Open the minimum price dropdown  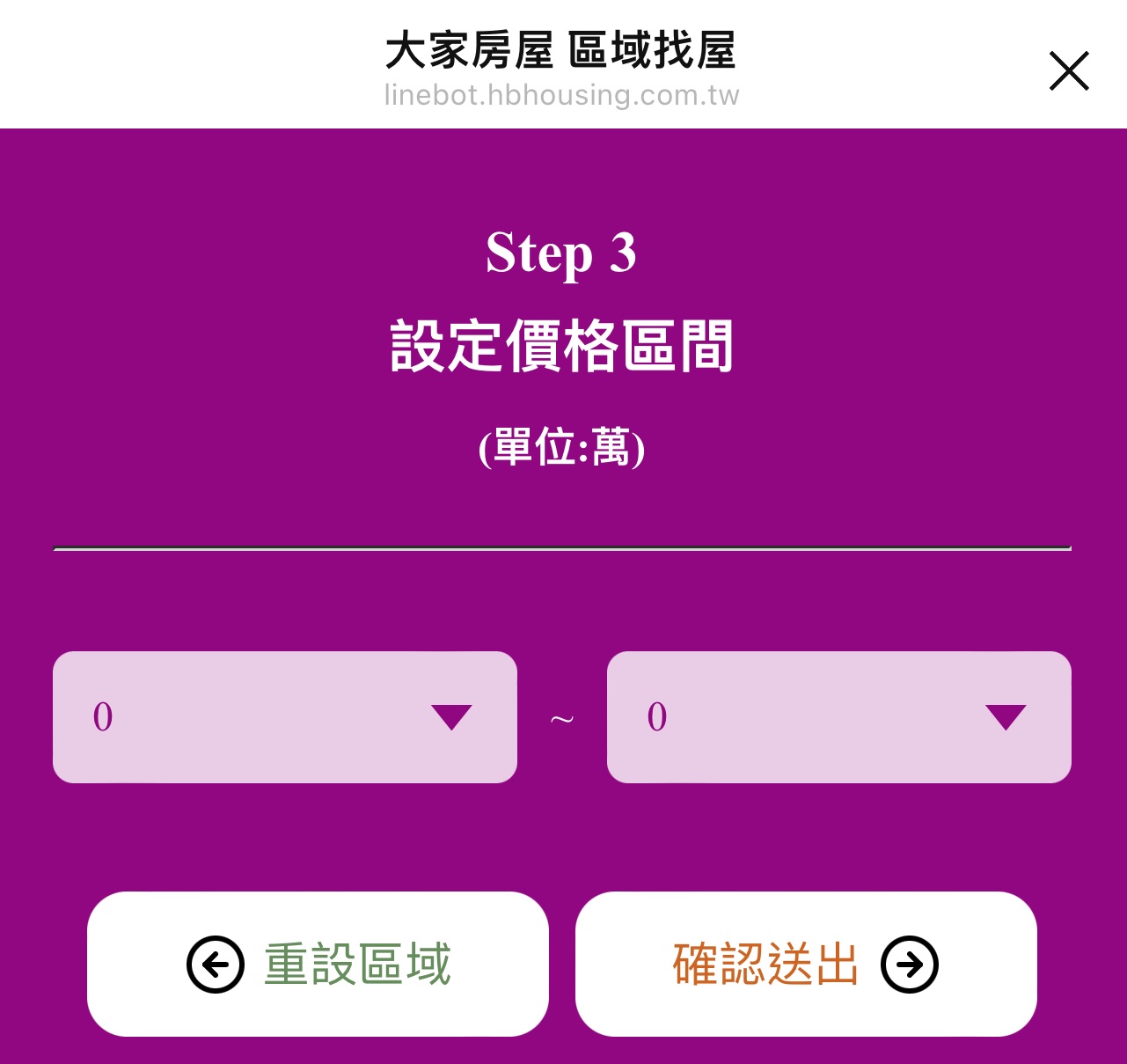point(284,717)
